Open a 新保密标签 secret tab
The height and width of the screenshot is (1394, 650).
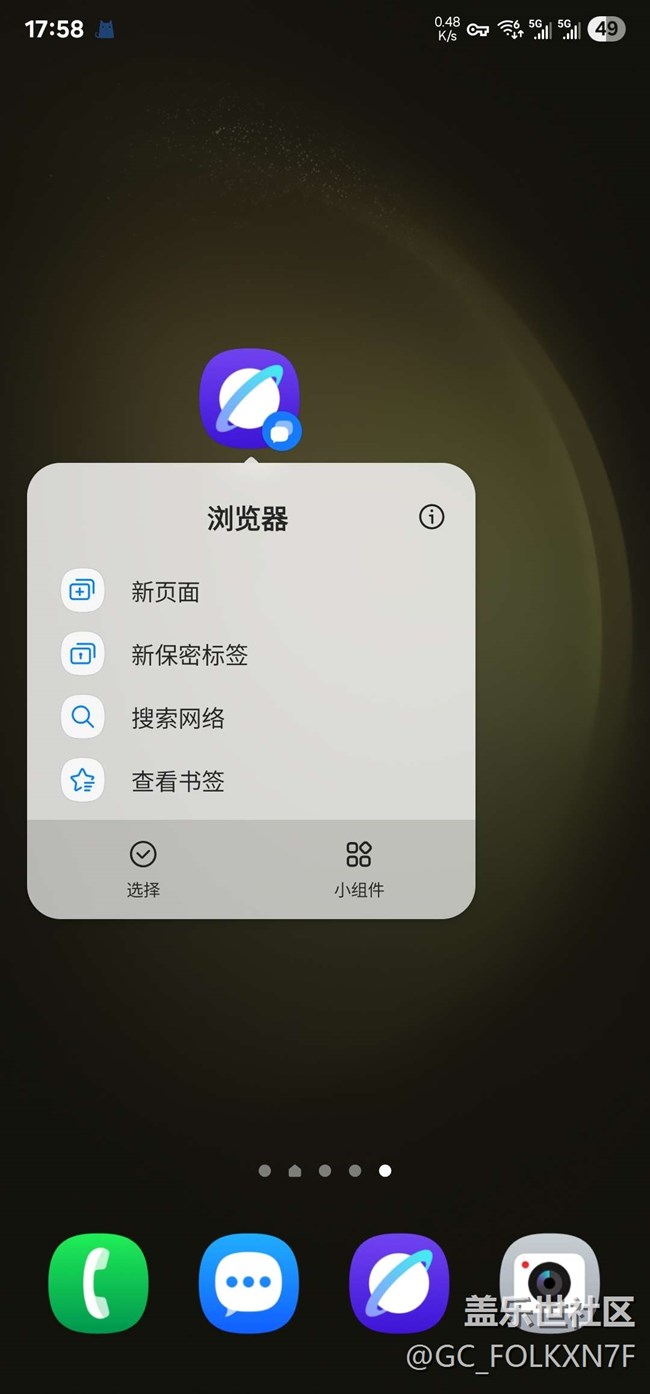[x=251, y=655]
